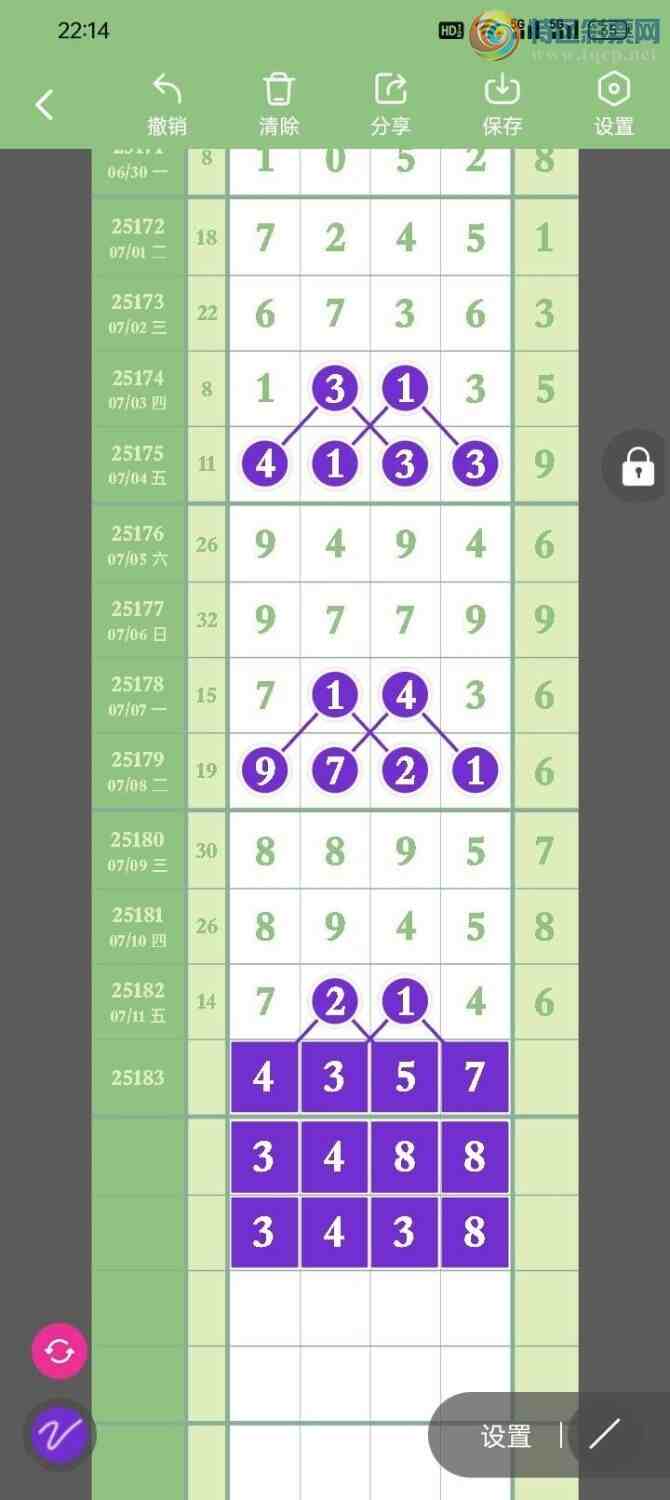
Task: Undo the last mark with 撤销
Action: click(x=167, y=104)
